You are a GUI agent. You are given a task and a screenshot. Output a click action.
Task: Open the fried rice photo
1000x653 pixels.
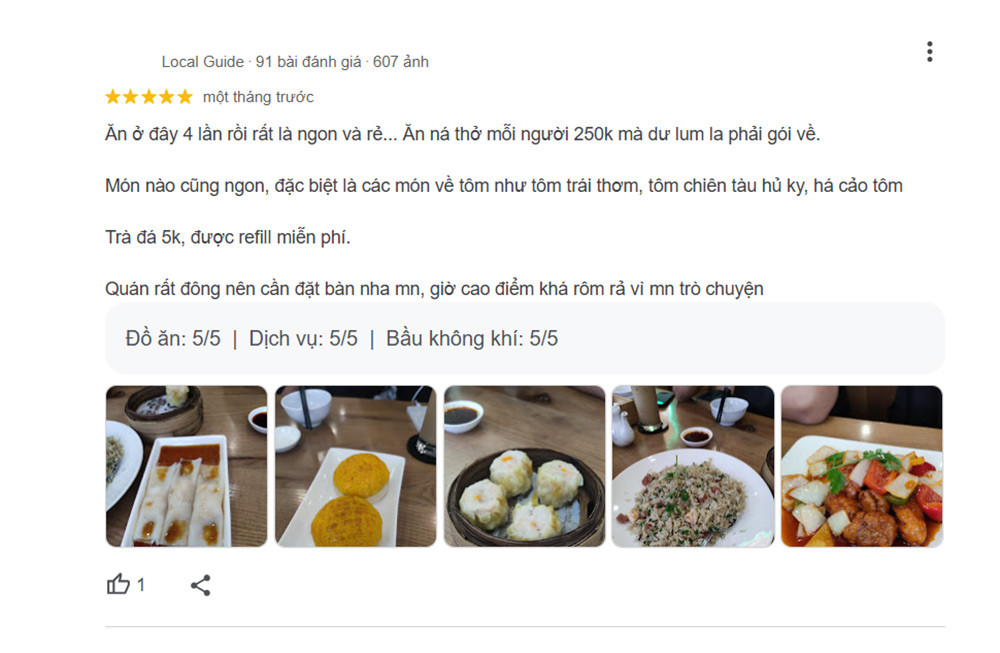(x=693, y=466)
